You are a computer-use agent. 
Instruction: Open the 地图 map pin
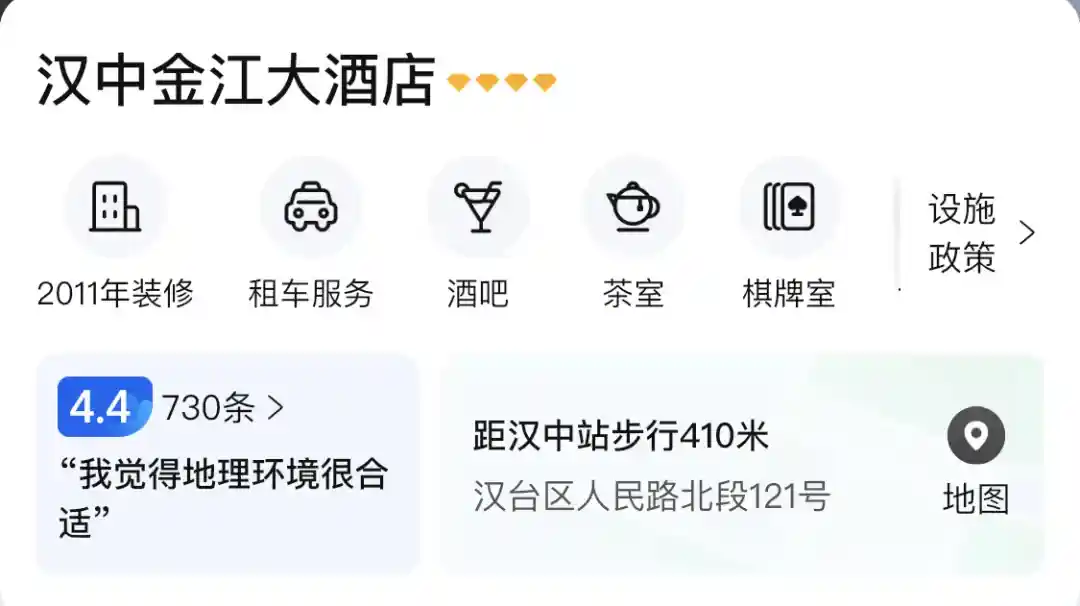pos(975,462)
